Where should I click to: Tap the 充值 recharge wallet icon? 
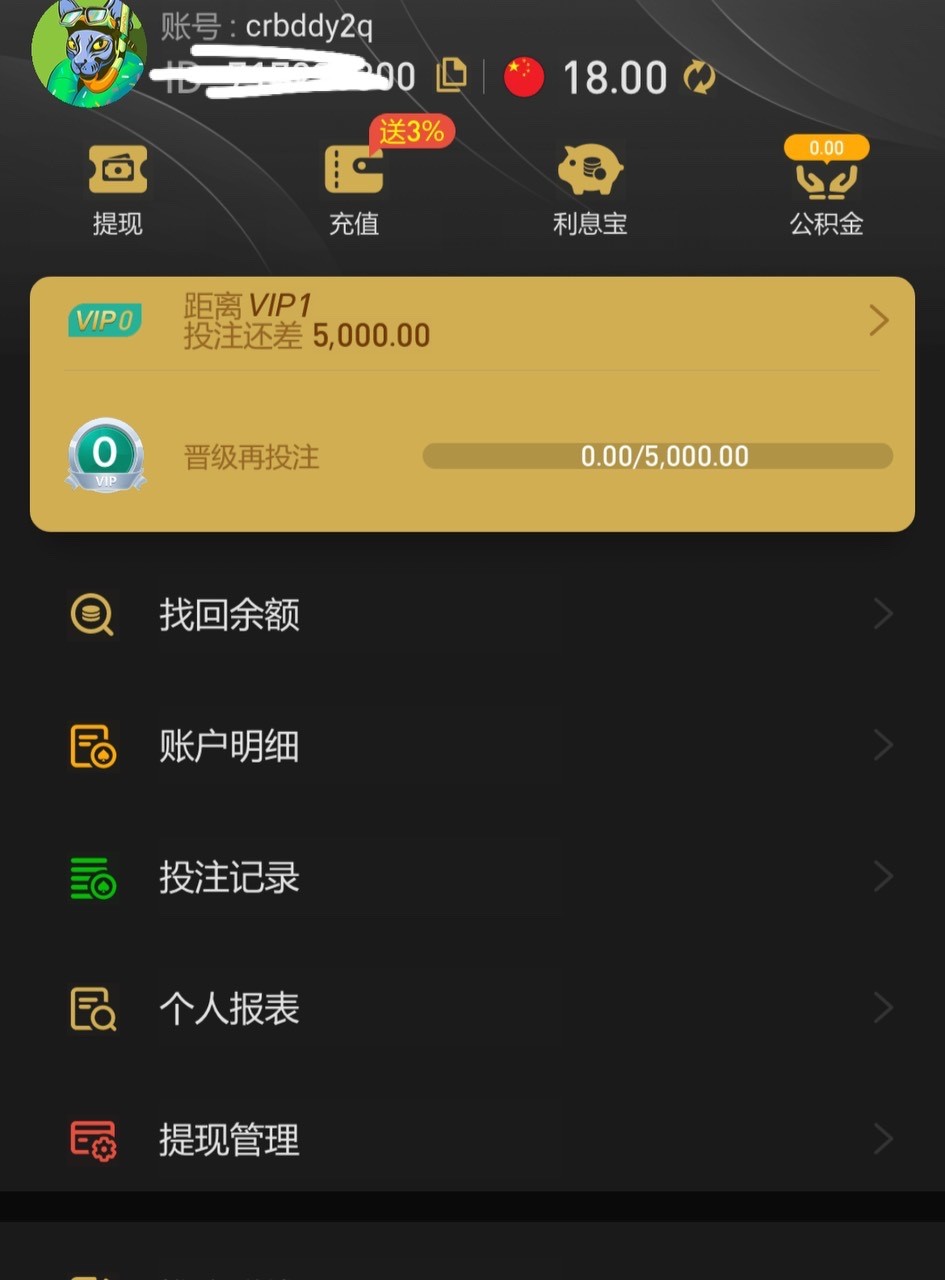tap(354, 168)
